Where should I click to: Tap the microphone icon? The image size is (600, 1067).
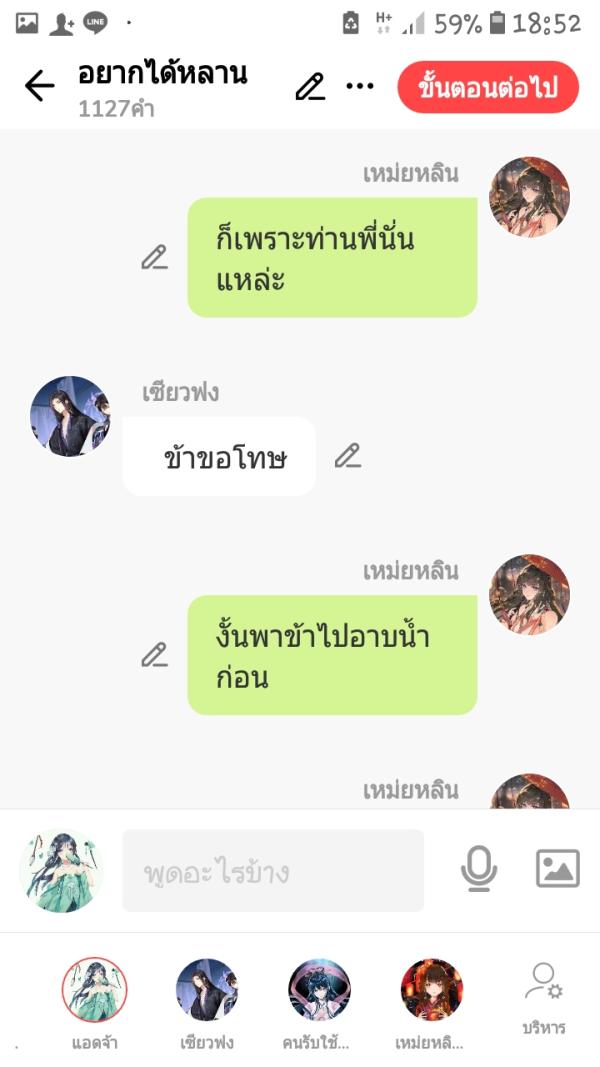(479, 868)
